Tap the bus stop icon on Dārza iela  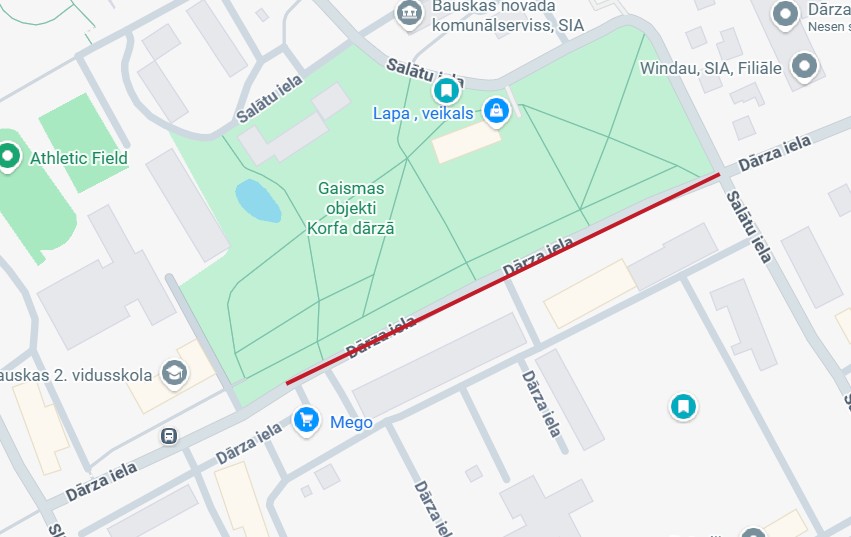click(169, 436)
